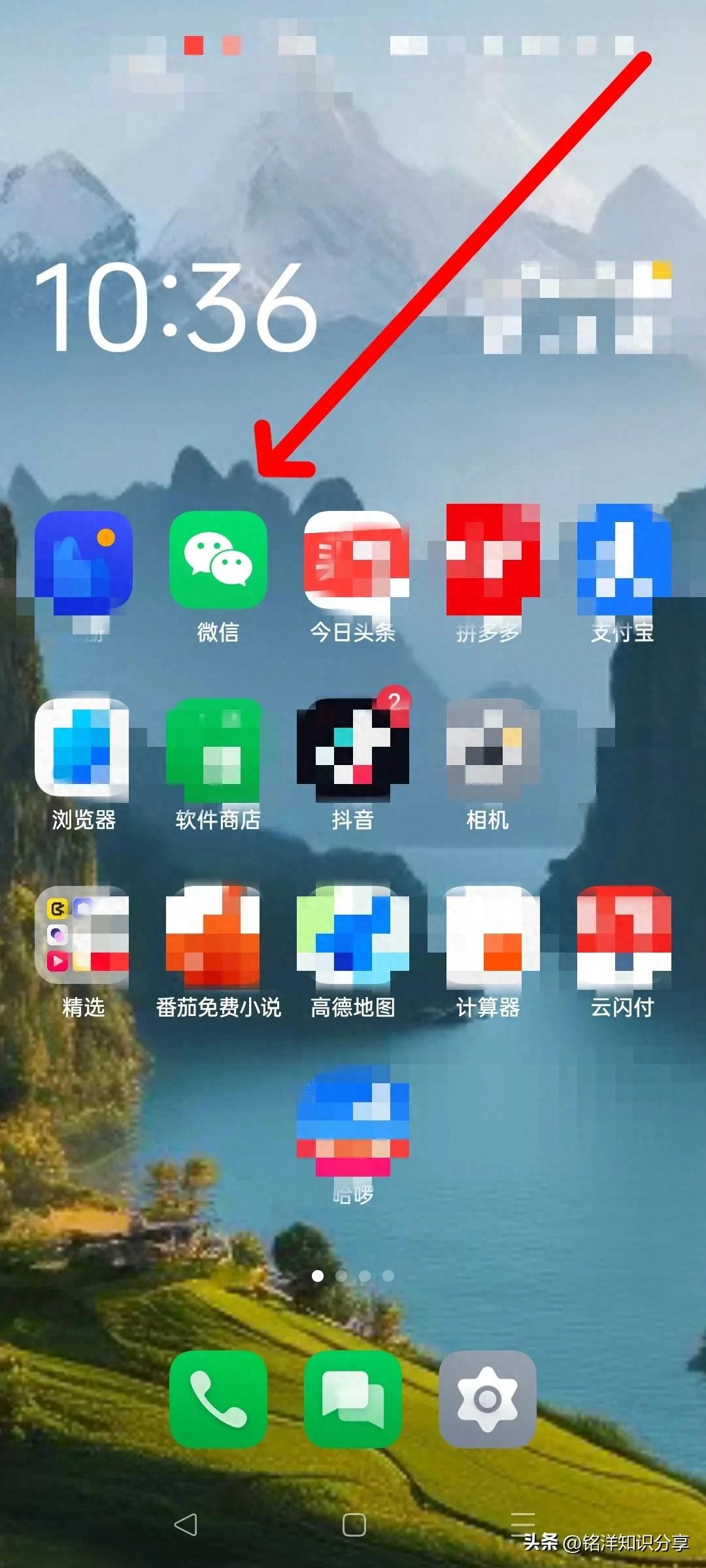Tap the system home navigation button

click(x=354, y=1525)
